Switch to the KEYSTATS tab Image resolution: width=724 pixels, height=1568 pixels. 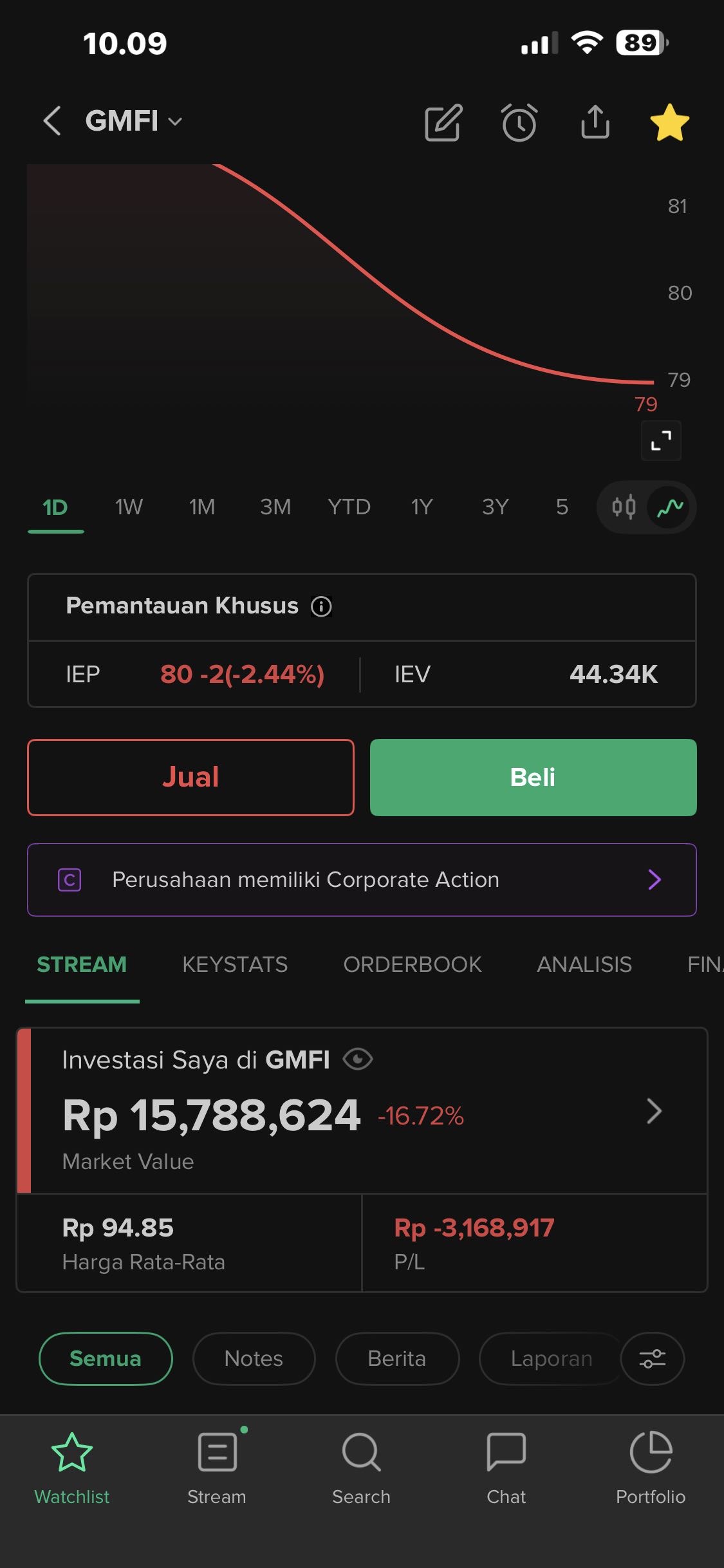point(235,964)
